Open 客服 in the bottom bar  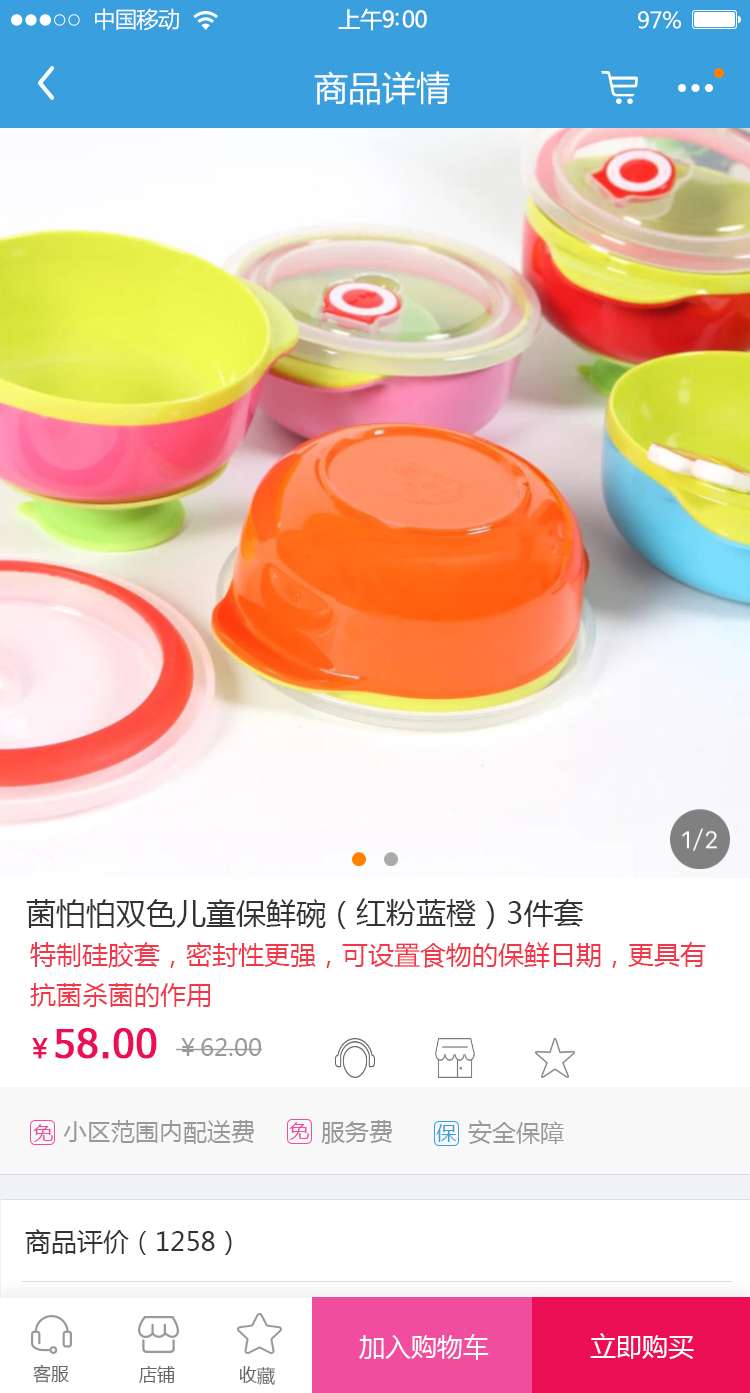51,1346
